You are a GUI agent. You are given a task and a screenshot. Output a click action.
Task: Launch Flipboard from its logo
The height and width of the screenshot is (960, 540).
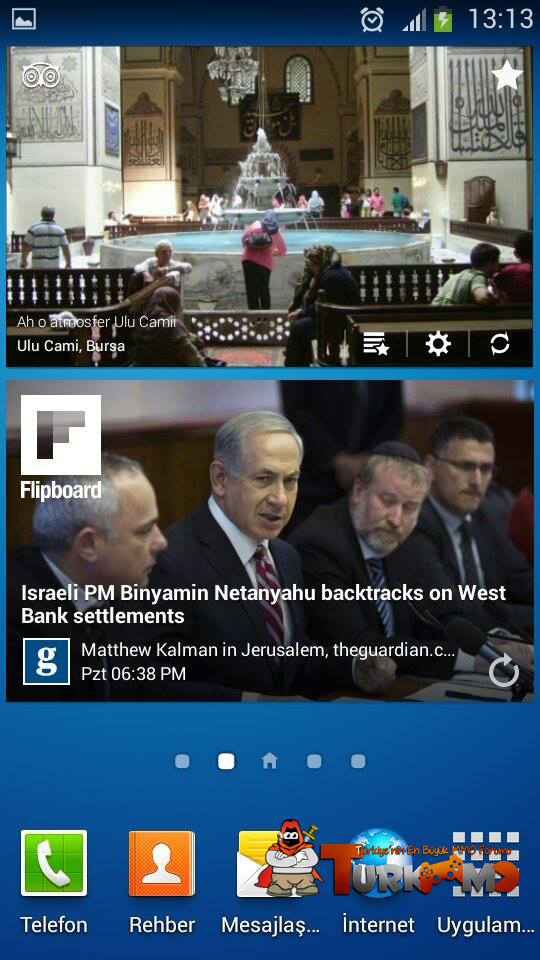(61, 447)
